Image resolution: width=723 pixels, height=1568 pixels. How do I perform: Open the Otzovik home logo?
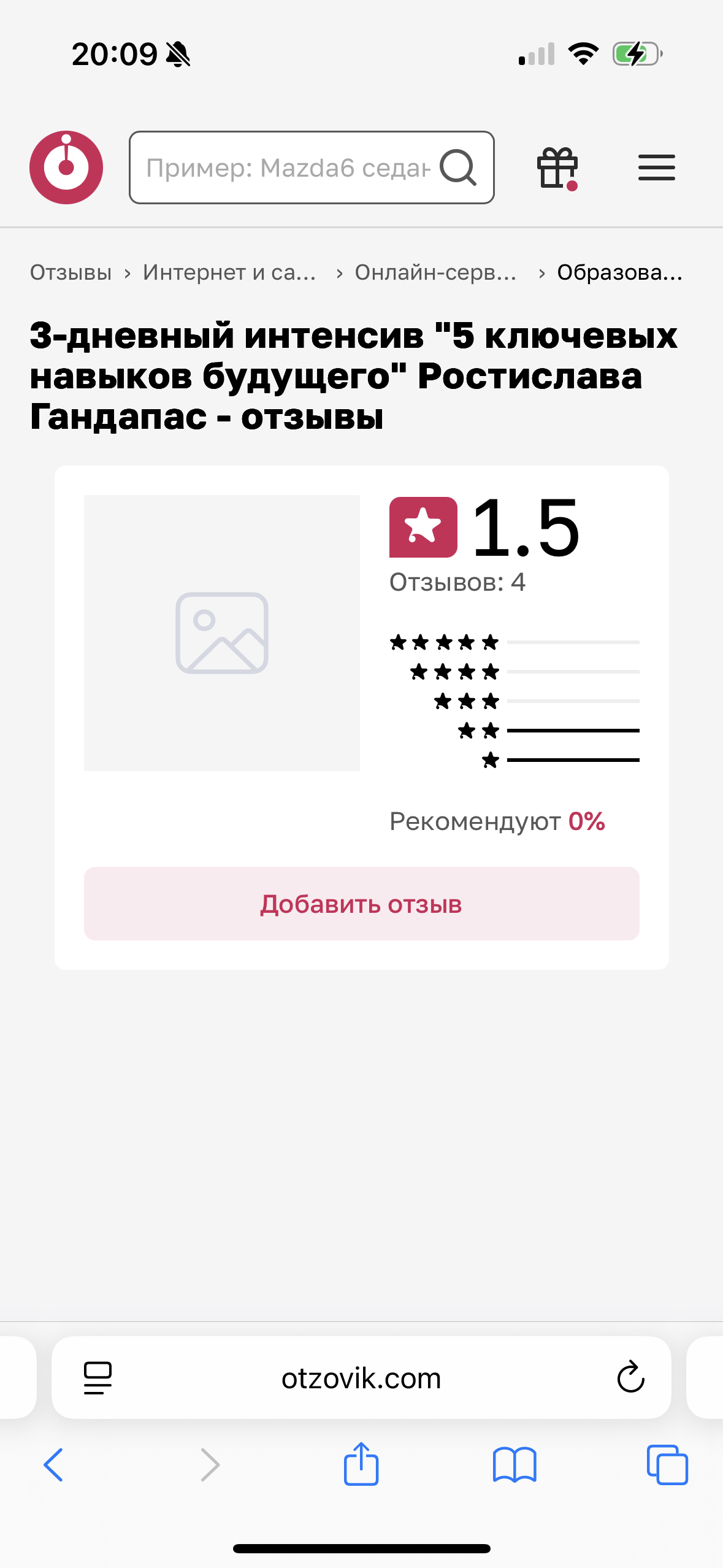[66, 167]
